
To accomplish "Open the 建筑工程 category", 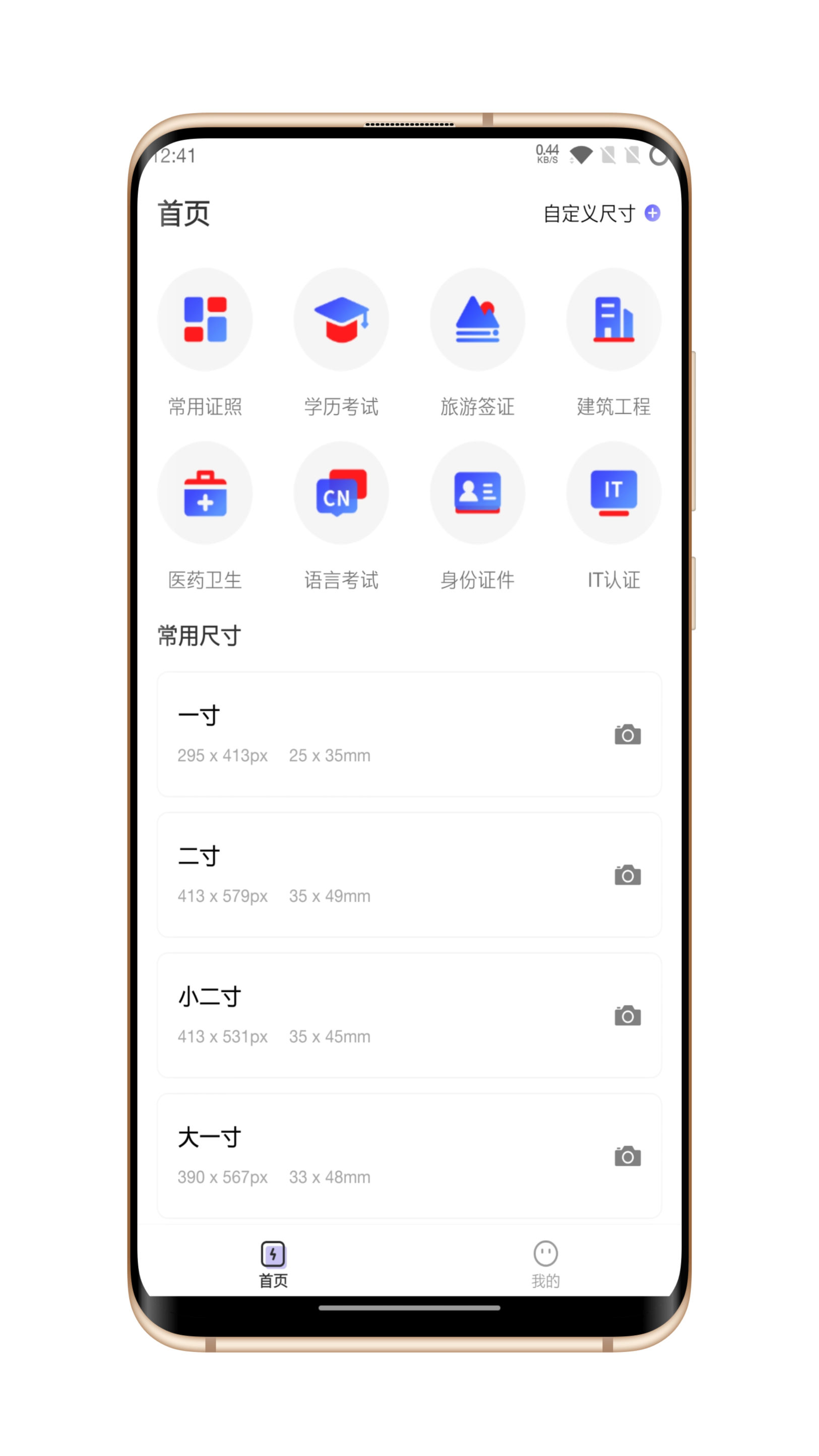I will pyautogui.click(x=613, y=320).
